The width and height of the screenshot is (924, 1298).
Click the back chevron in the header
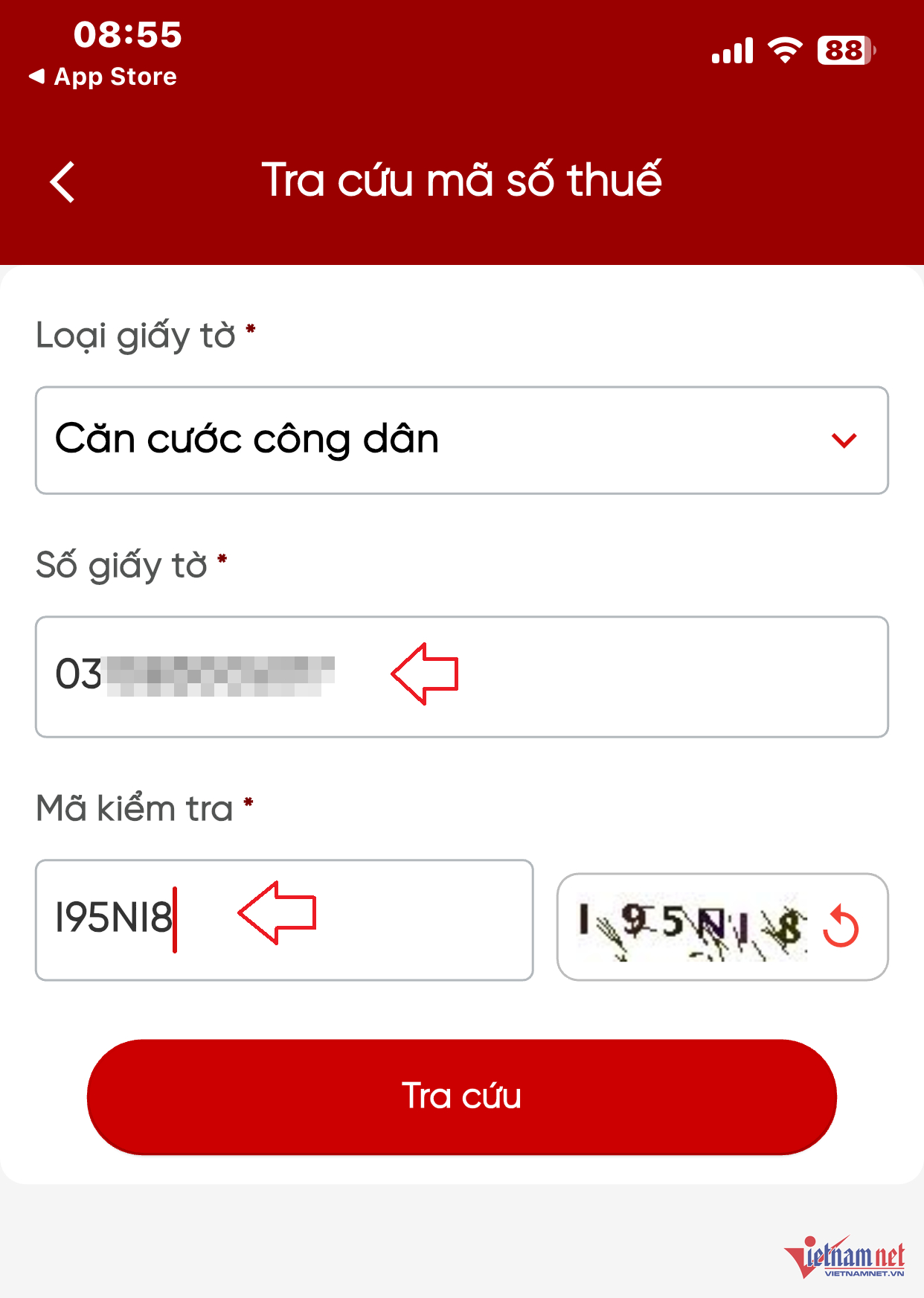62,181
